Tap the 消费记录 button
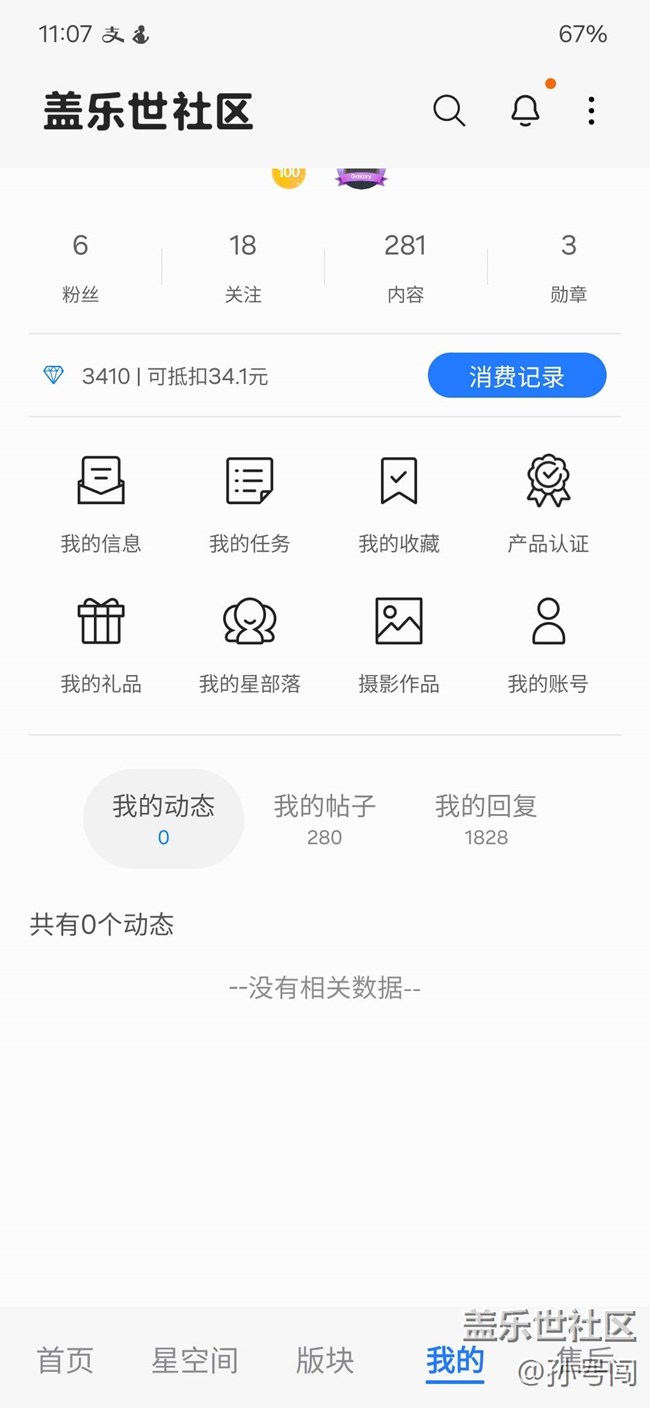The width and height of the screenshot is (650, 1408). click(516, 376)
